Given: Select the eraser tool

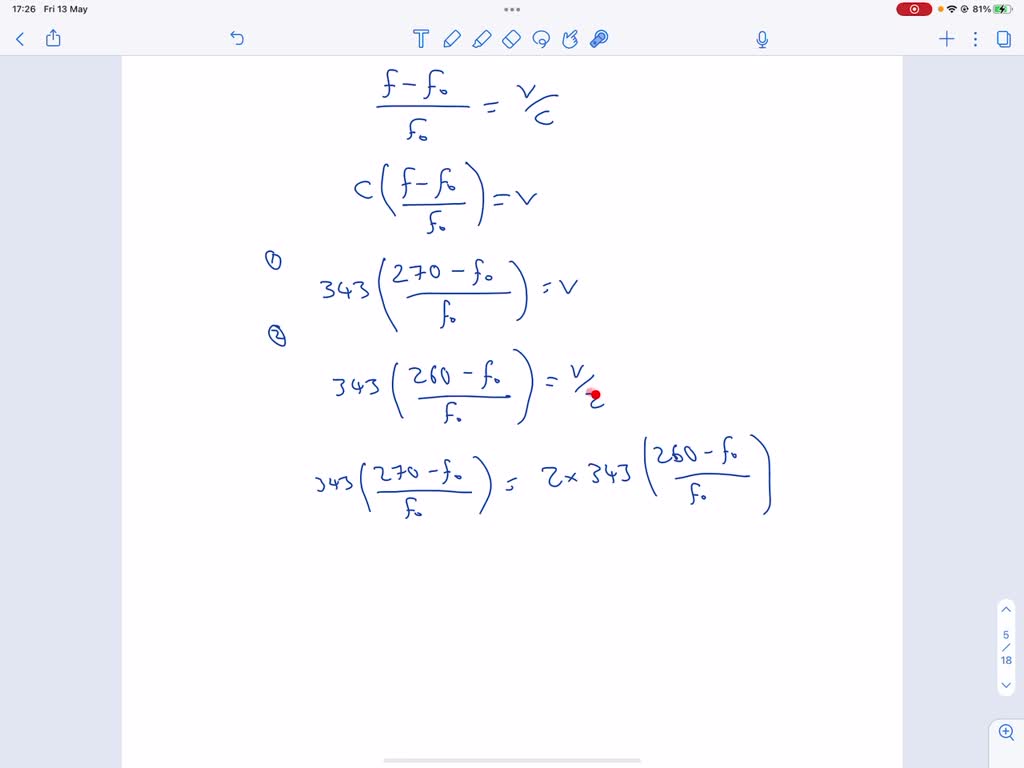Looking at the screenshot, I should (511, 39).
